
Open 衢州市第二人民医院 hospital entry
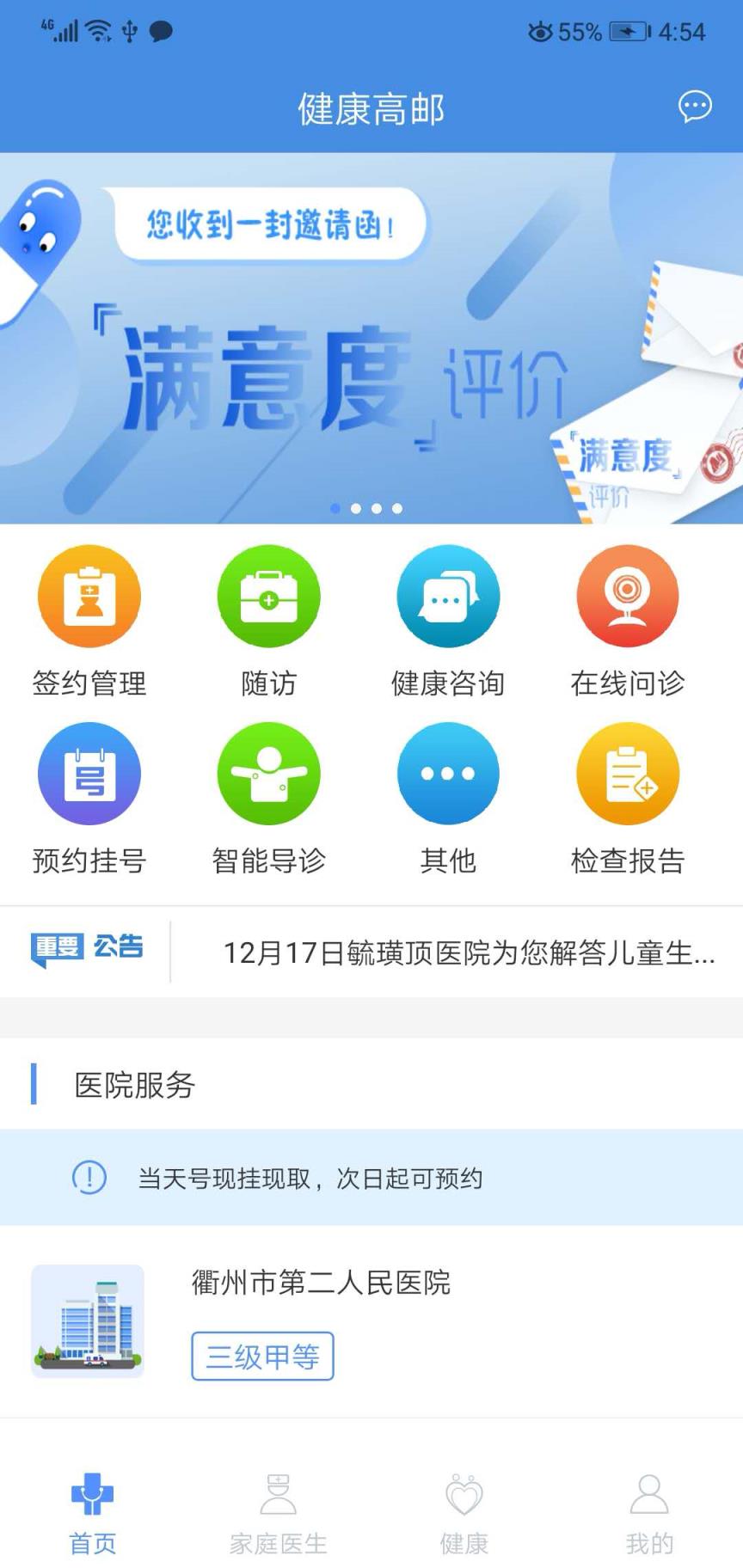pos(321,1284)
